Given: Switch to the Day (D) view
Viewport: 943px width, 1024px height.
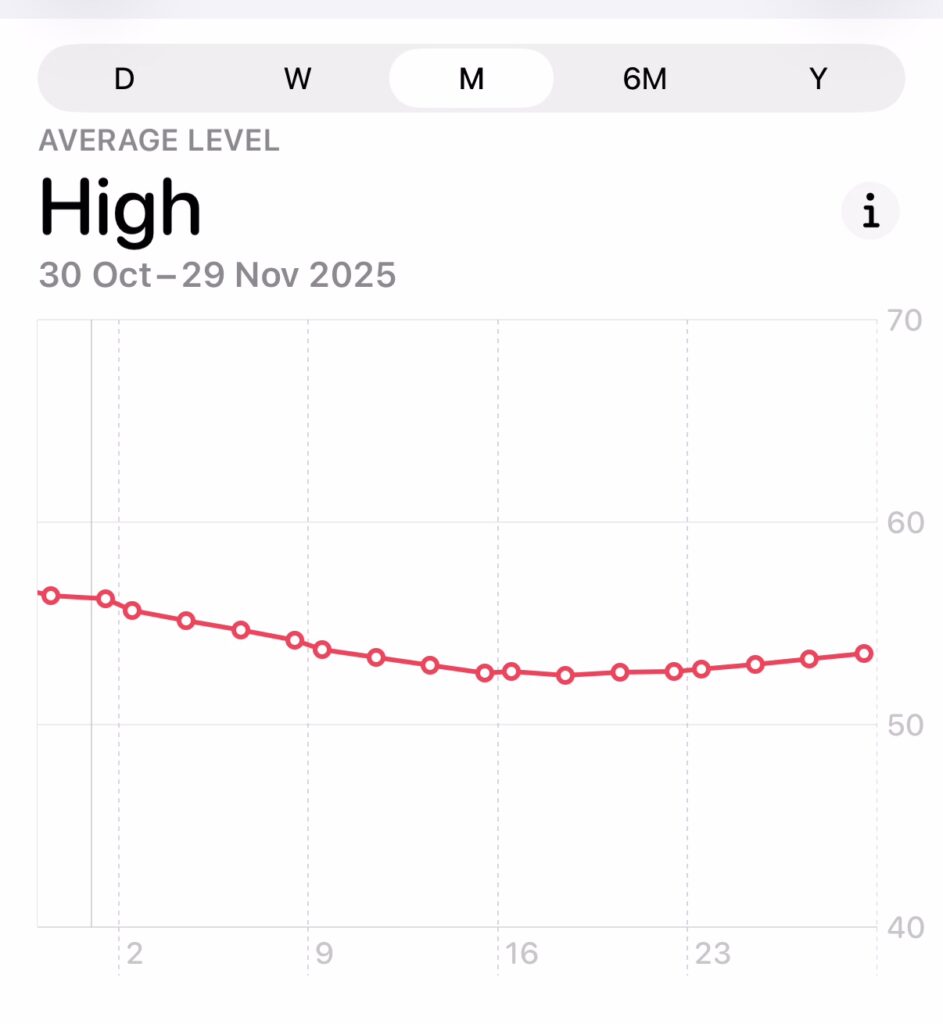Looking at the screenshot, I should [124, 77].
